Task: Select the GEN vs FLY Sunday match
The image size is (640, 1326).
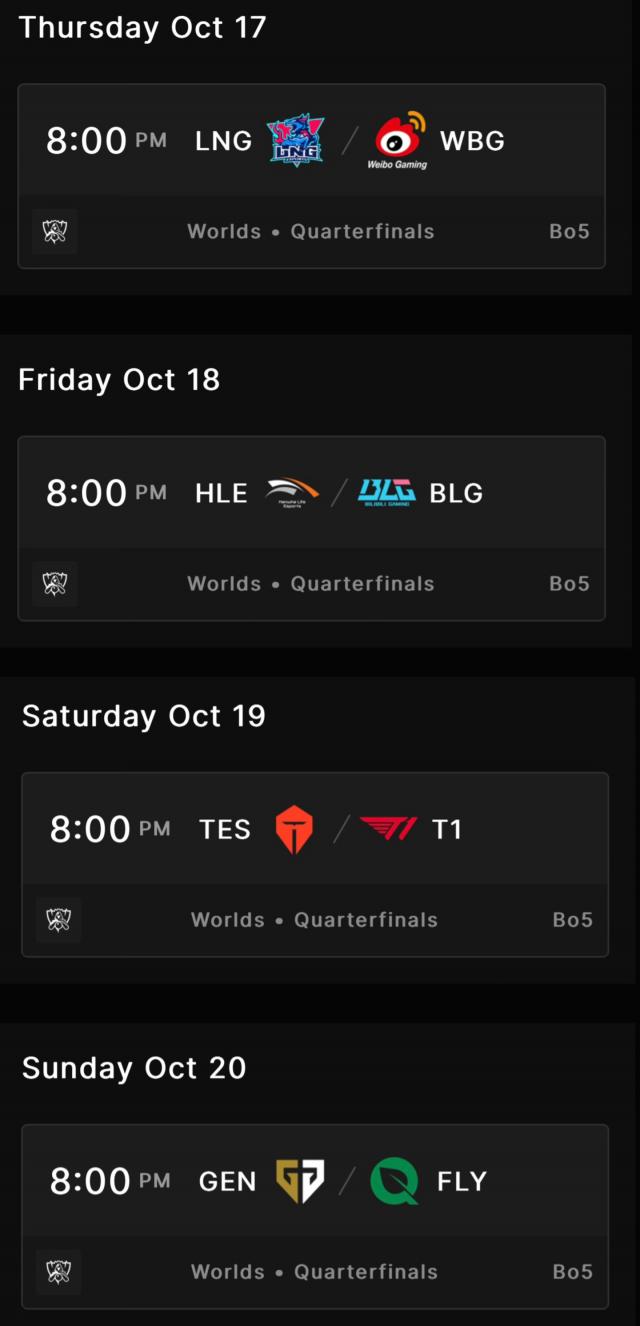Action: (315, 1216)
